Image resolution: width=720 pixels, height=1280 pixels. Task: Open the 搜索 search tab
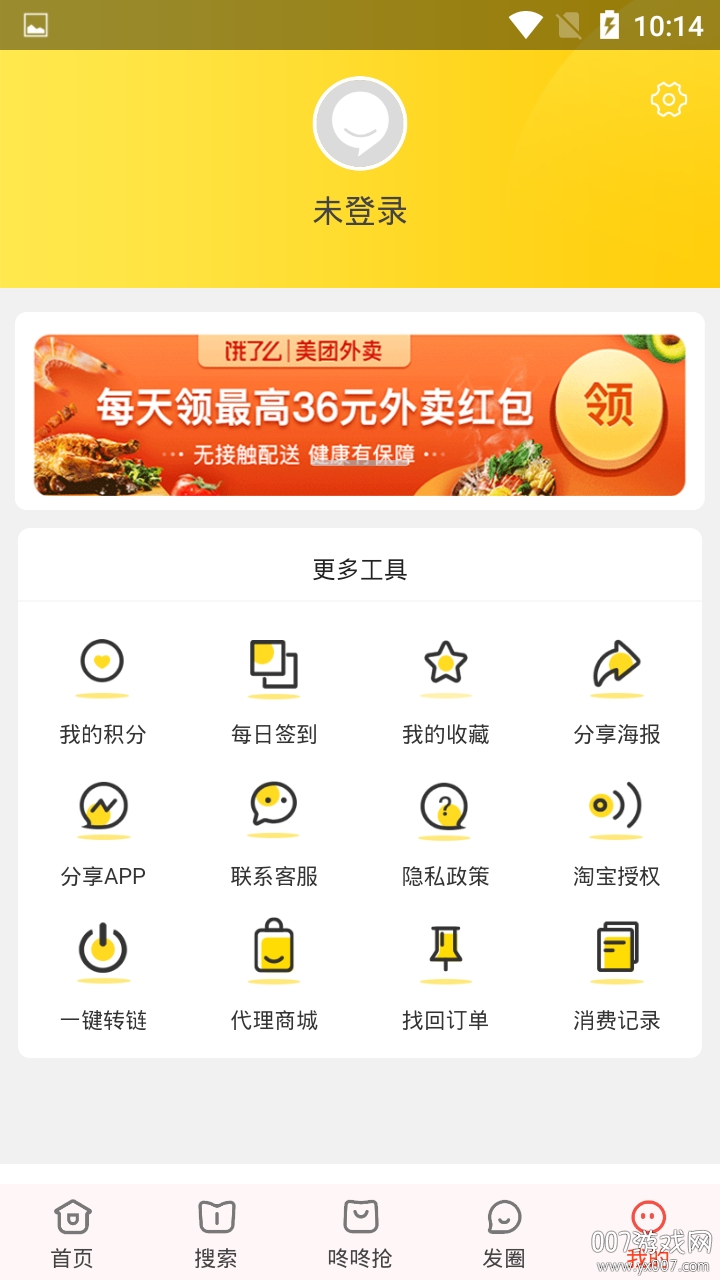tap(216, 1230)
